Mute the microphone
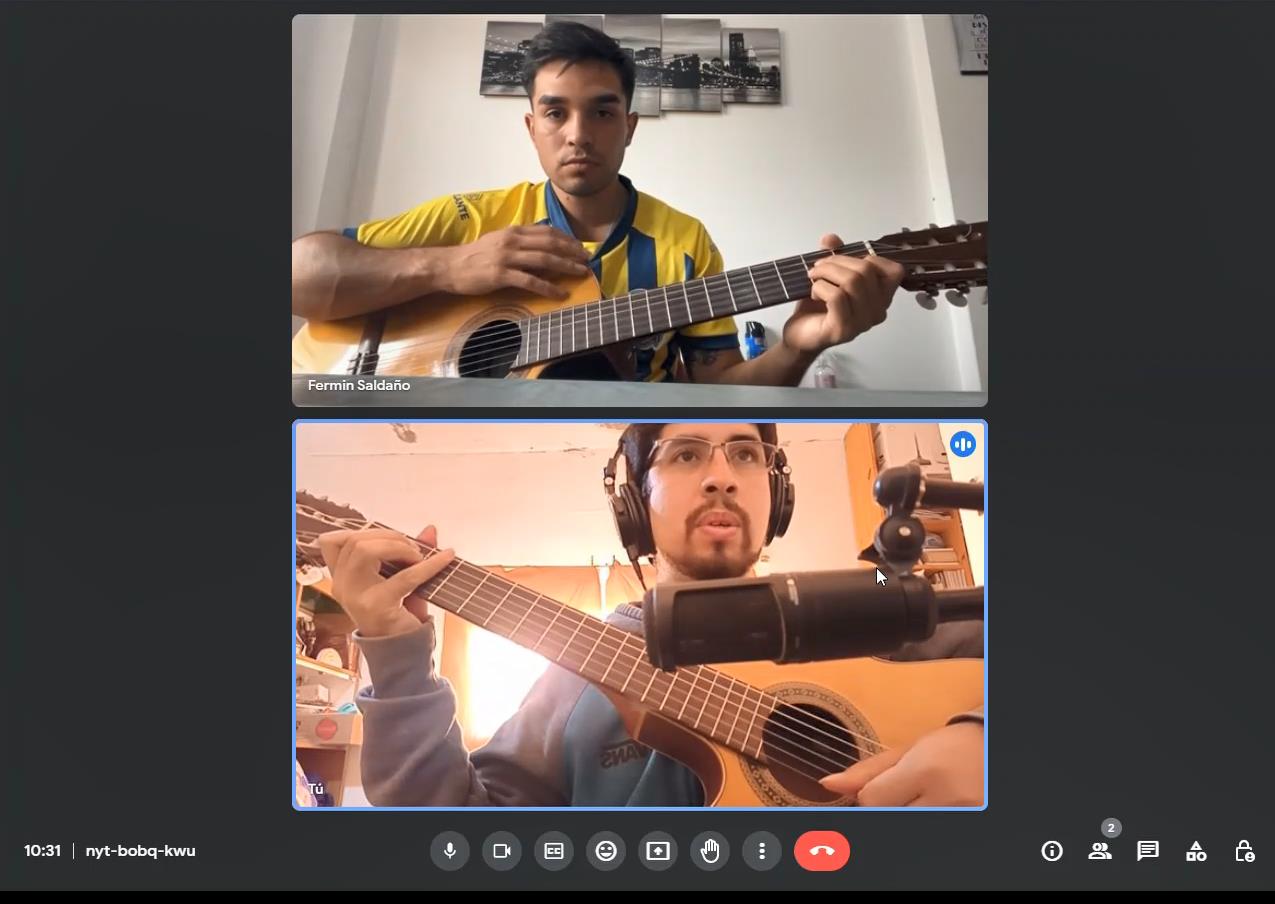1275x904 pixels. pos(450,851)
